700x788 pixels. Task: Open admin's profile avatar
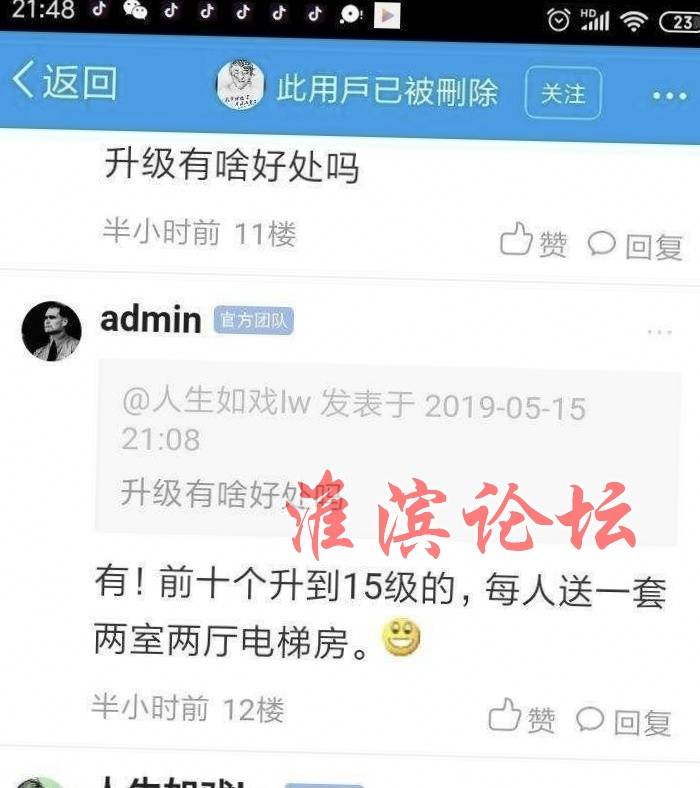pos(51,331)
